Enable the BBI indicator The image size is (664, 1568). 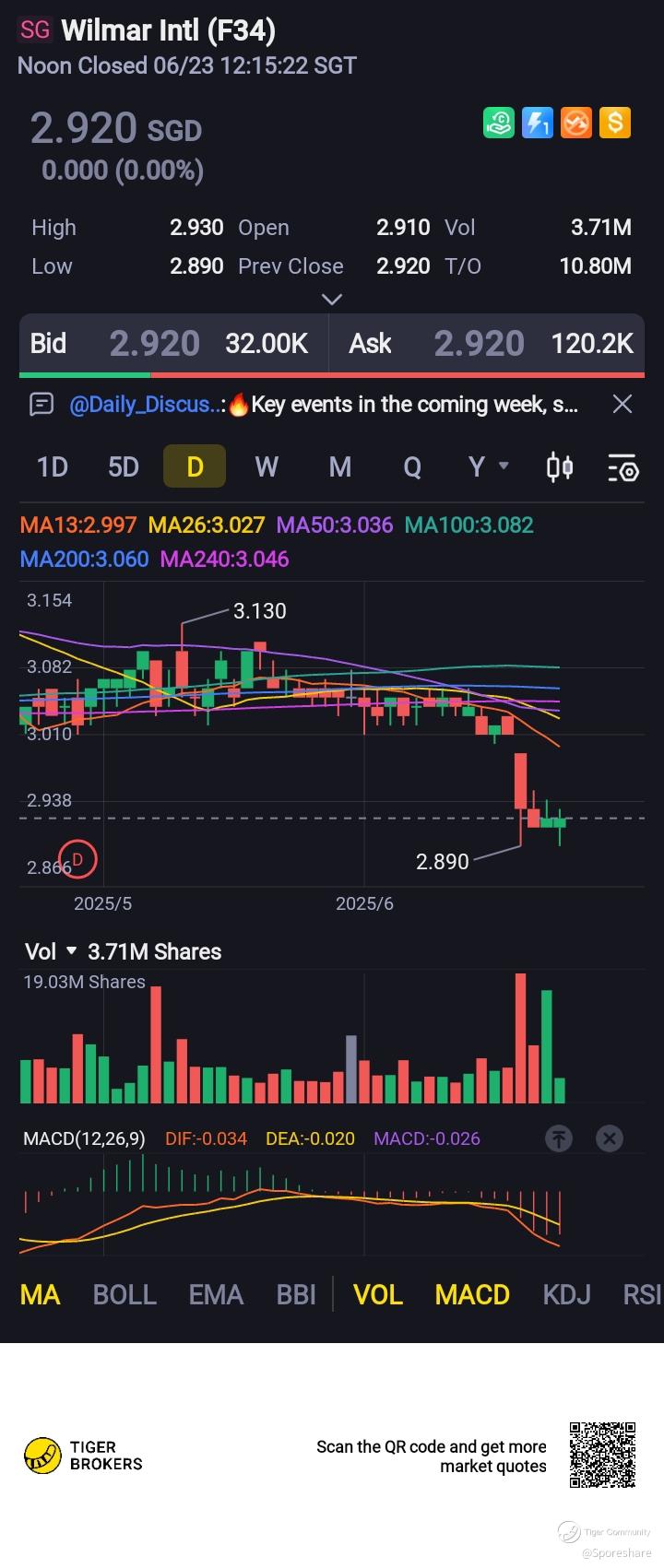click(x=296, y=1294)
